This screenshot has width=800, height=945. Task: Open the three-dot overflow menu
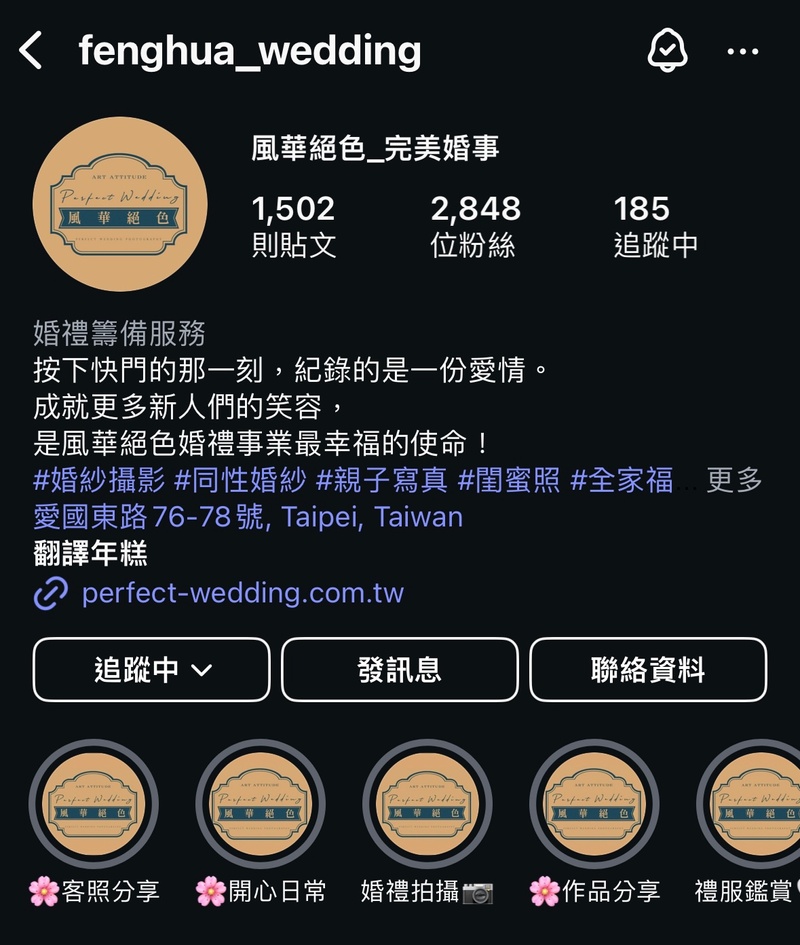(x=743, y=51)
